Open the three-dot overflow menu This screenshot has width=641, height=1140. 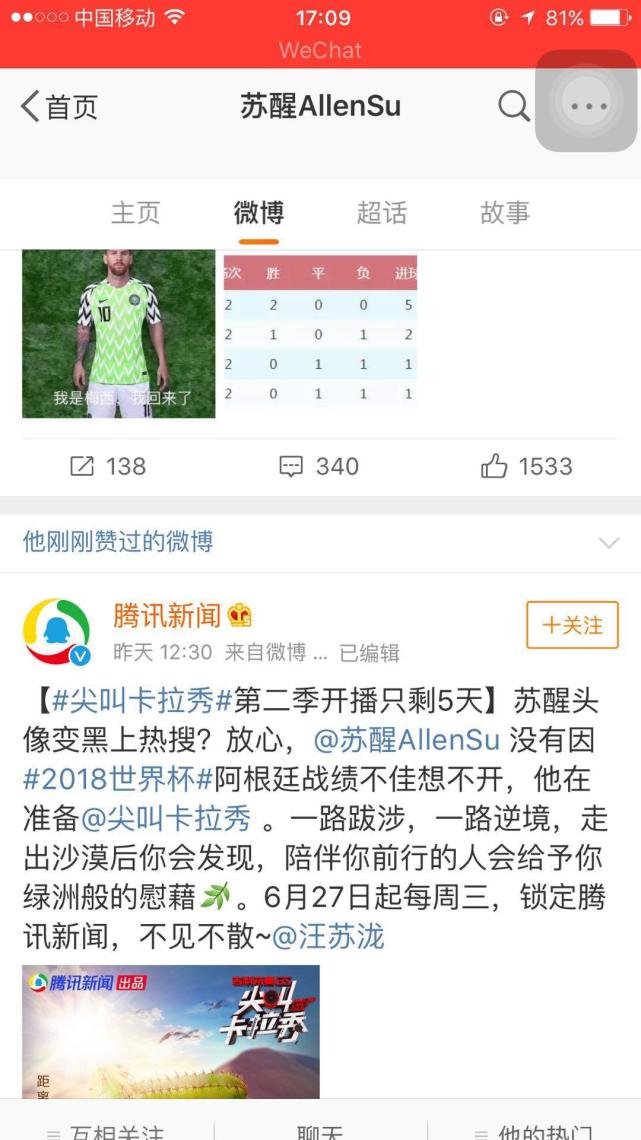tap(588, 106)
